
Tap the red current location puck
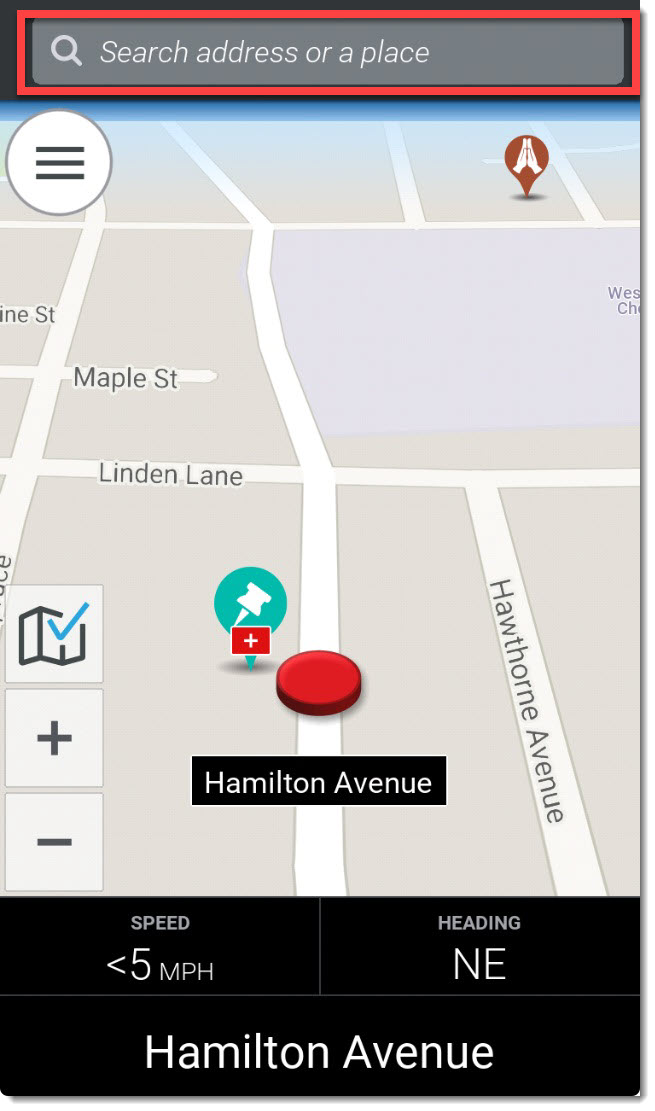tap(318, 682)
